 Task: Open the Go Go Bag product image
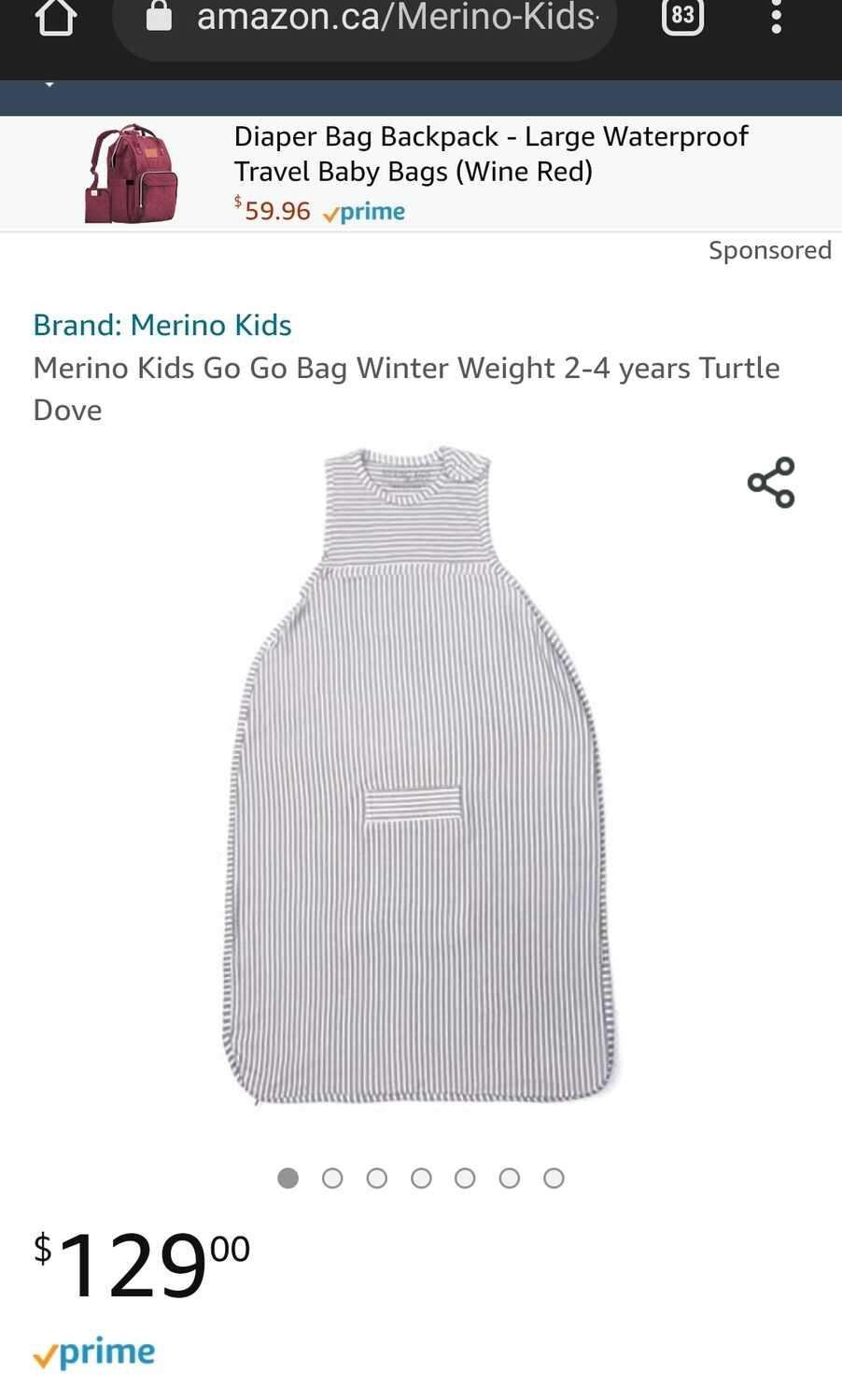[x=420, y=775]
